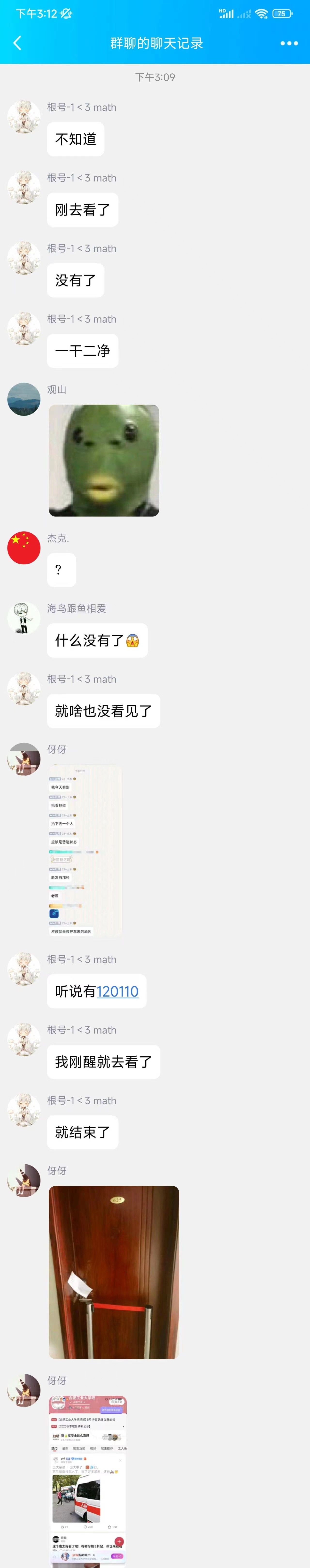Screen dimensions: 310x1568
Task: Go back from the chat record
Action: coord(17,43)
